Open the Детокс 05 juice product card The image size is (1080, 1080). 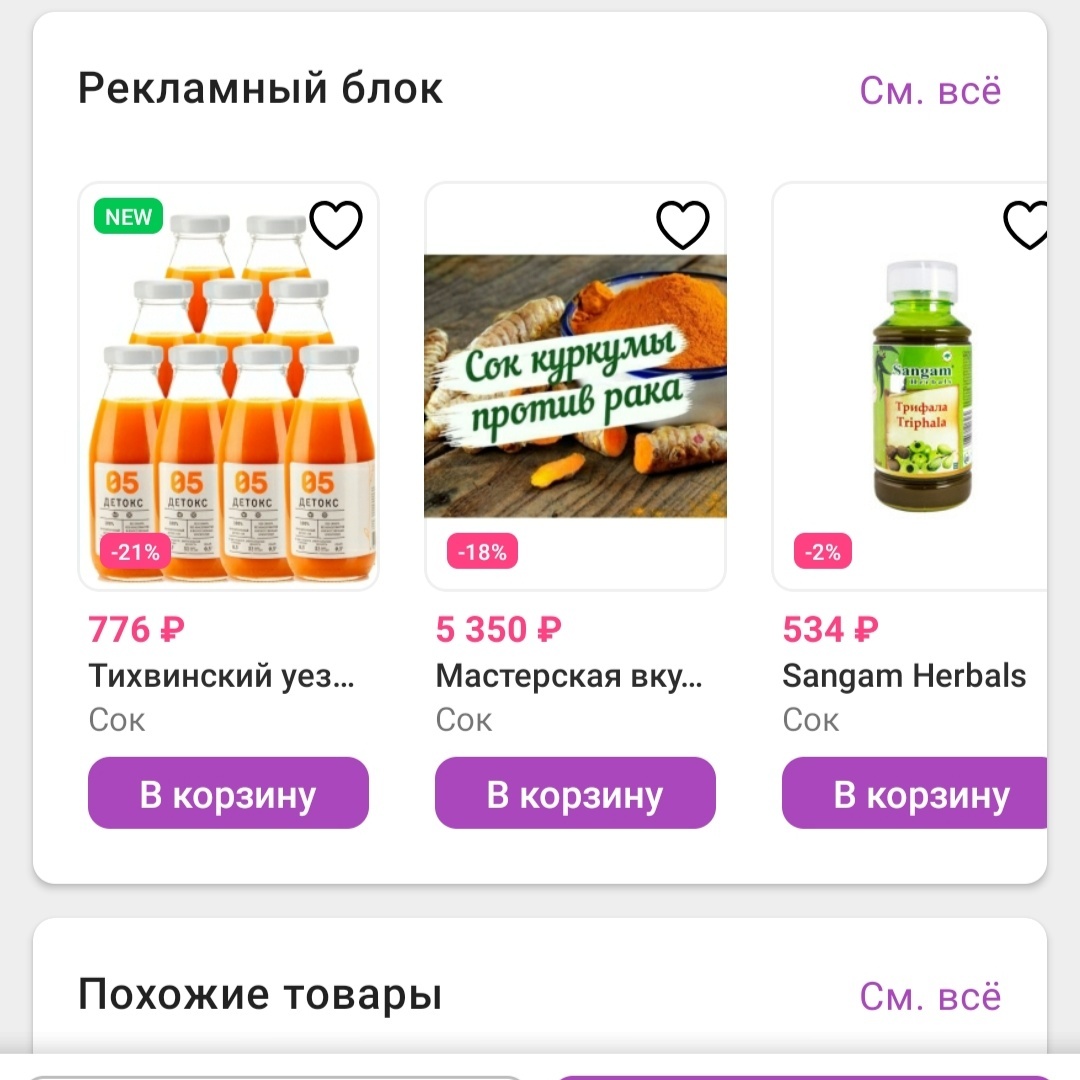pos(229,400)
